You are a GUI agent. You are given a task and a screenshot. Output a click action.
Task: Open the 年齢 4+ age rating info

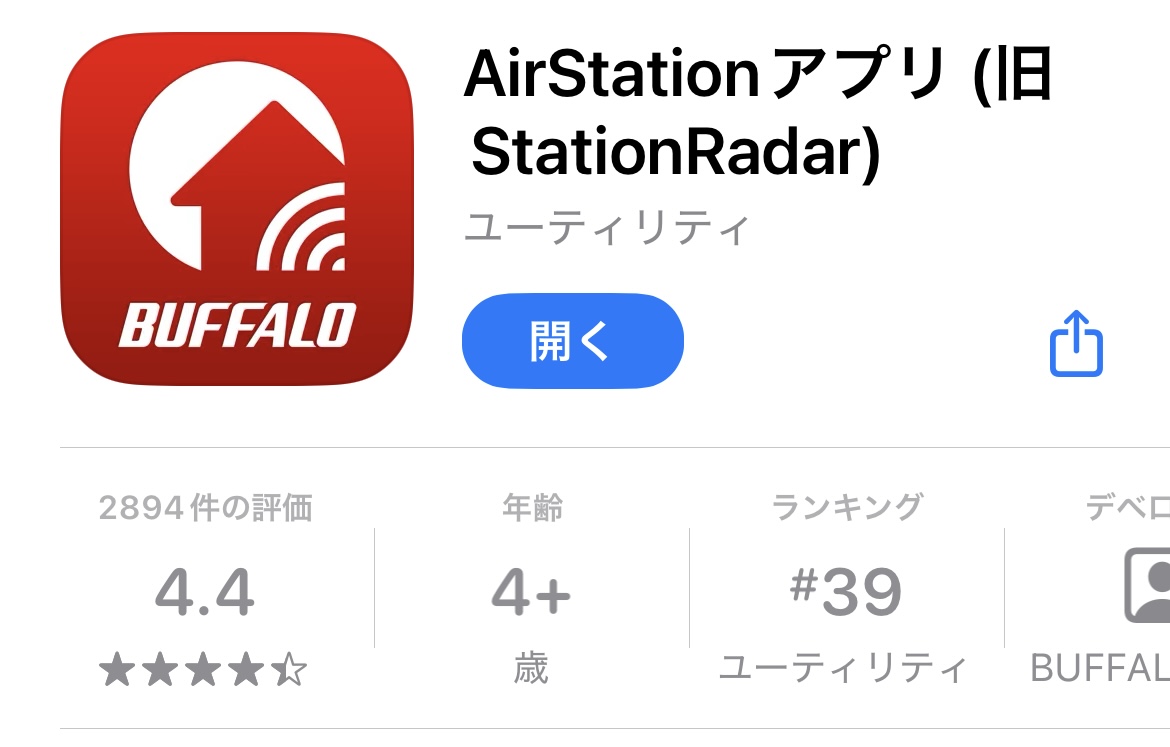tap(531, 590)
